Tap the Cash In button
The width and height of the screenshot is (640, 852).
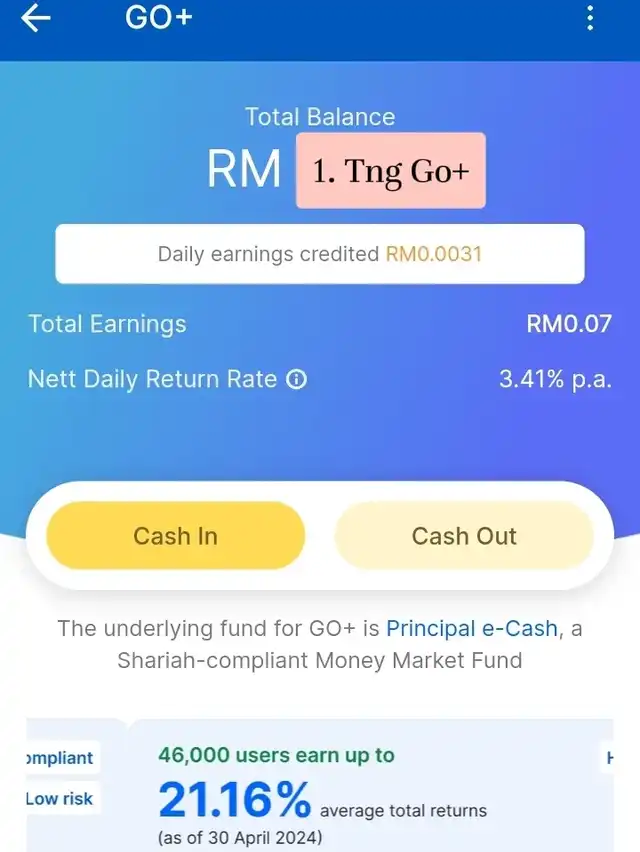[175, 536]
